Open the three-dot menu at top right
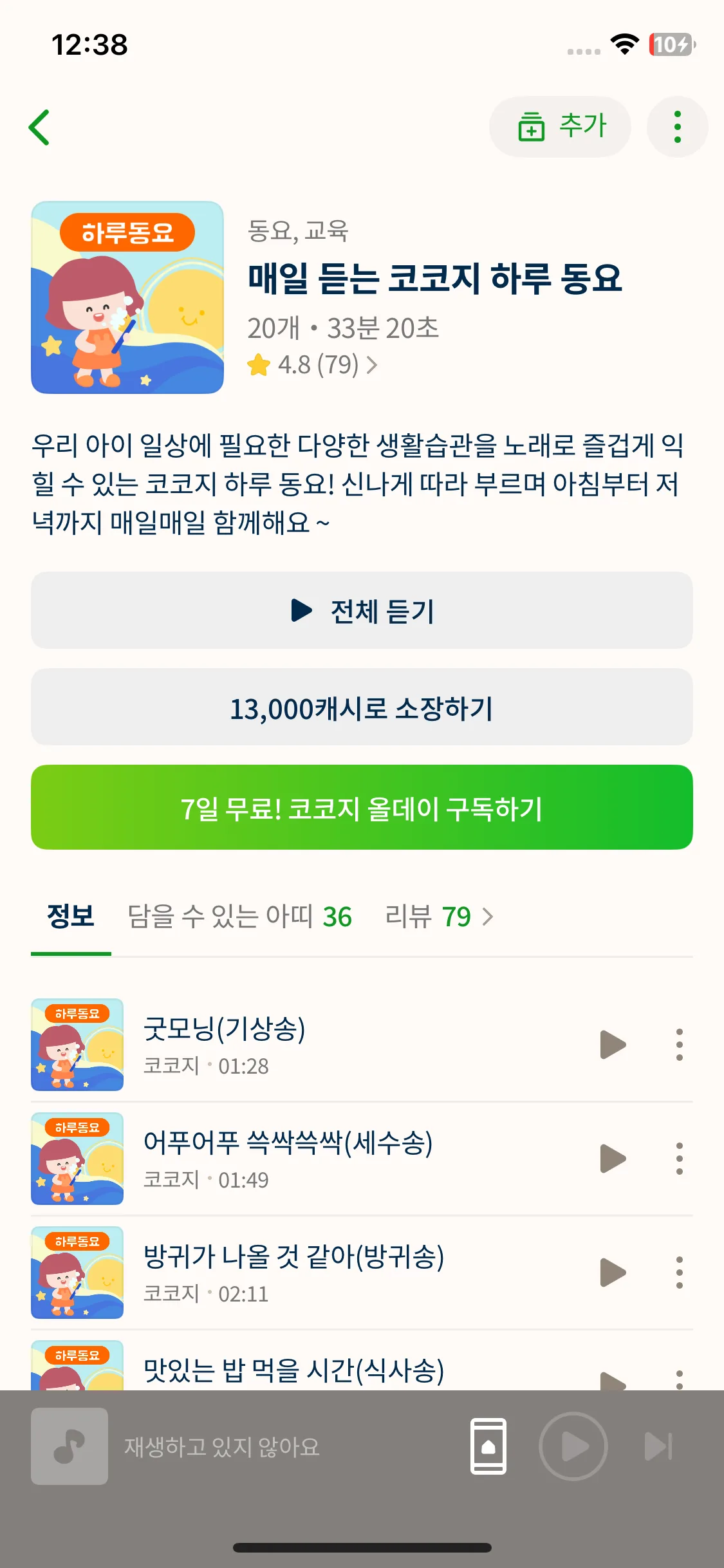This screenshot has width=724, height=1568. 677,126
